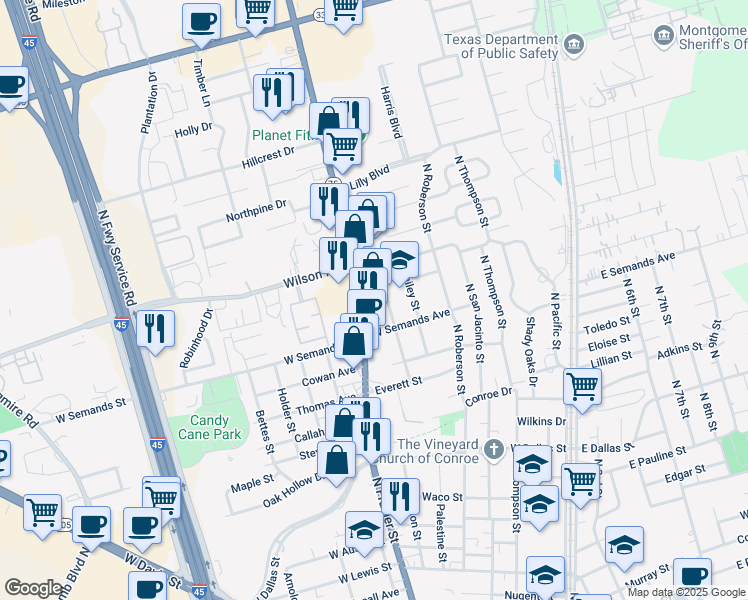Select the restaurant marker near Northpine Dr
The image size is (748, 600).
[329, 201]
